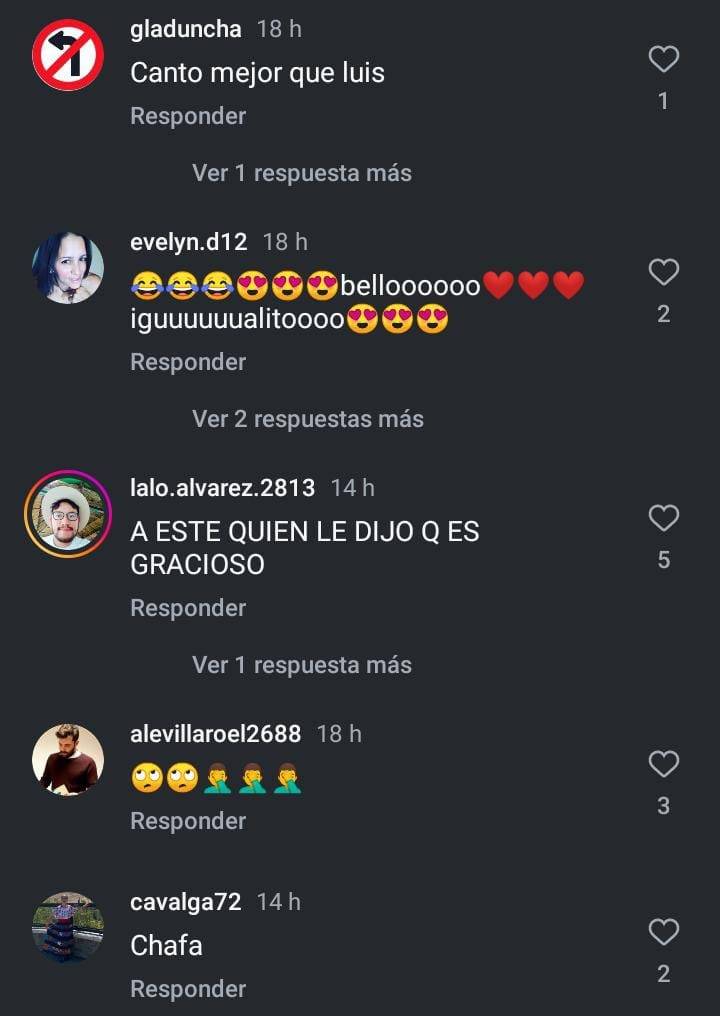This screenshot has height=1016, width=720.
Task: Open alevillaroel2688's profile avatar
Action: pos(68,760)
